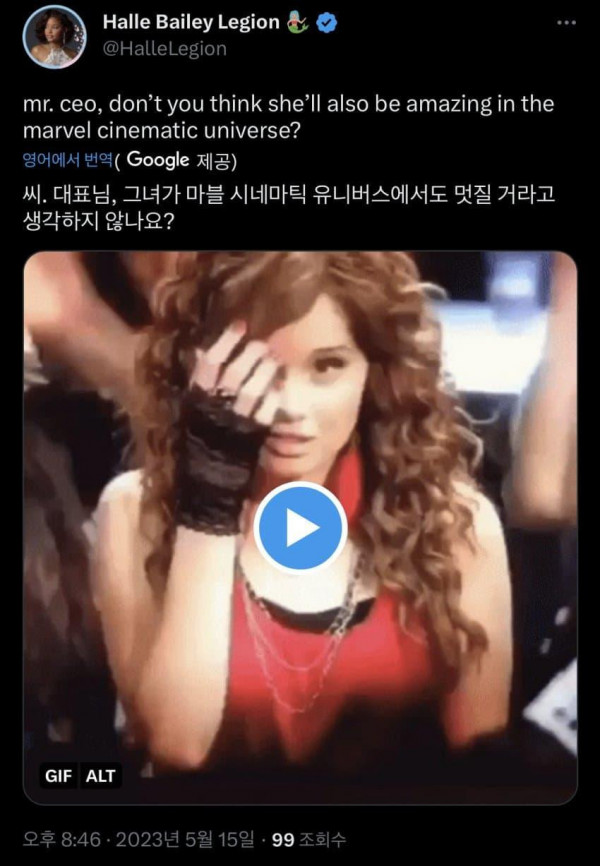Open the tweet's three-dot overflow menu
Image resolution: width=600 pixels, height=866 pixels.
[x=565, y=22]
